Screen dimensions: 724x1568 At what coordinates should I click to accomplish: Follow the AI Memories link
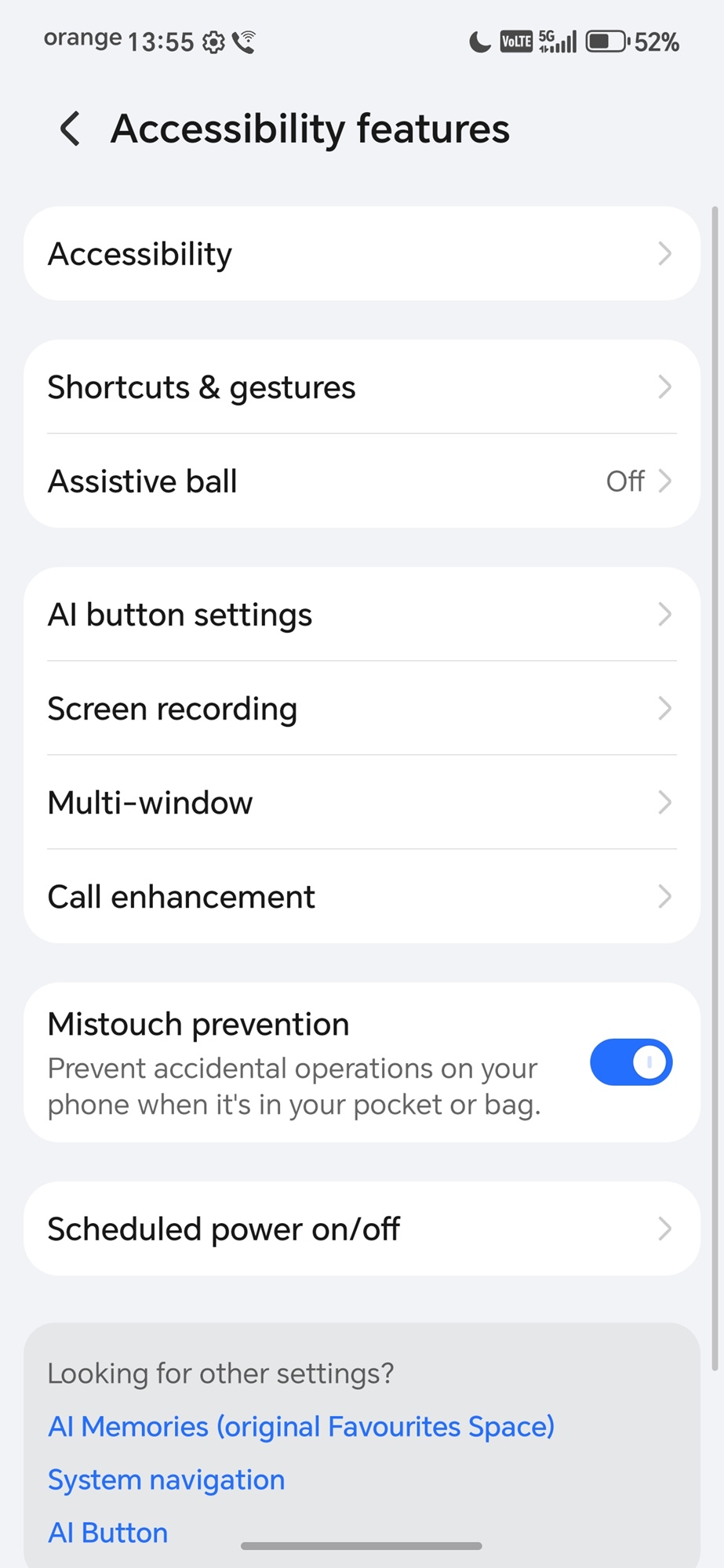click(x=301, y=1427)
